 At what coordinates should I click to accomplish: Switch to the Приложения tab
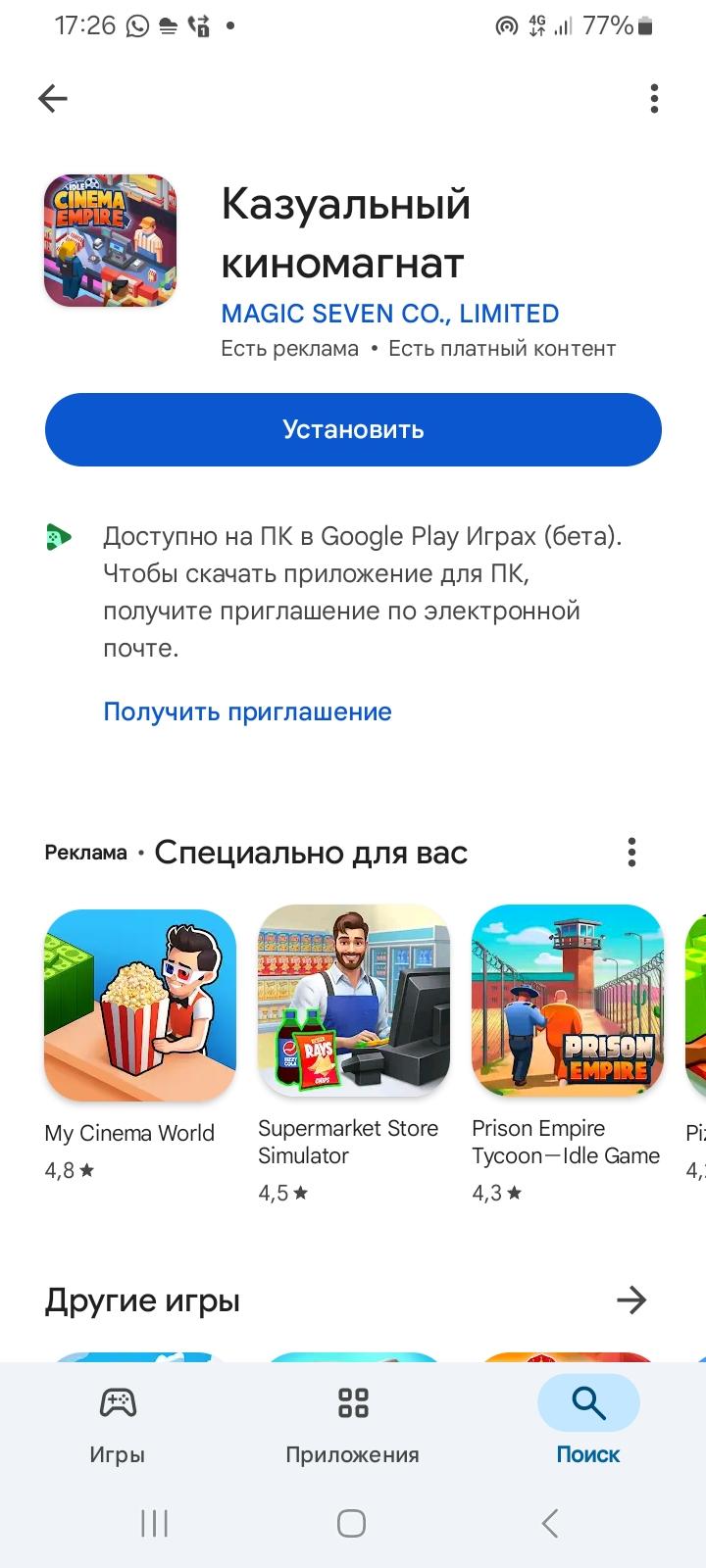pos(353,1421)
